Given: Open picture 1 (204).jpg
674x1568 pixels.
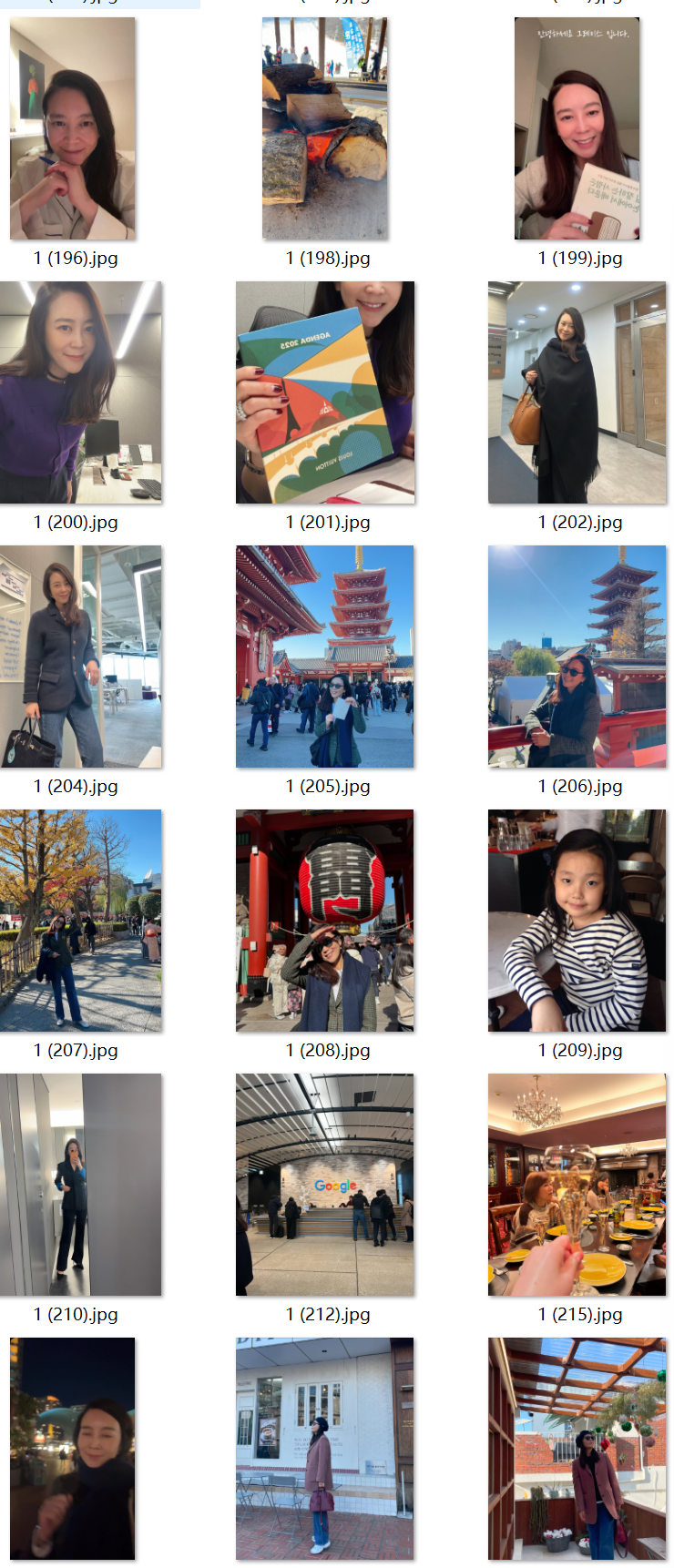Looking at the screenshot, I should pyautogui.click(x=81, y=657).
